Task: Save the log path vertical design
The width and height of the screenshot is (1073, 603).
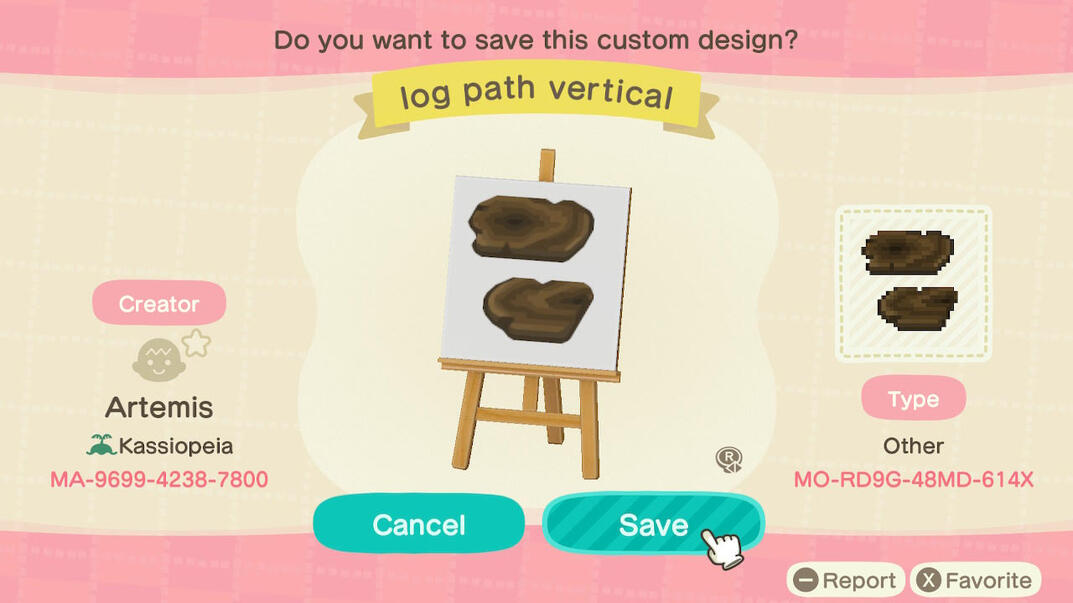Action: pos(652,525)
